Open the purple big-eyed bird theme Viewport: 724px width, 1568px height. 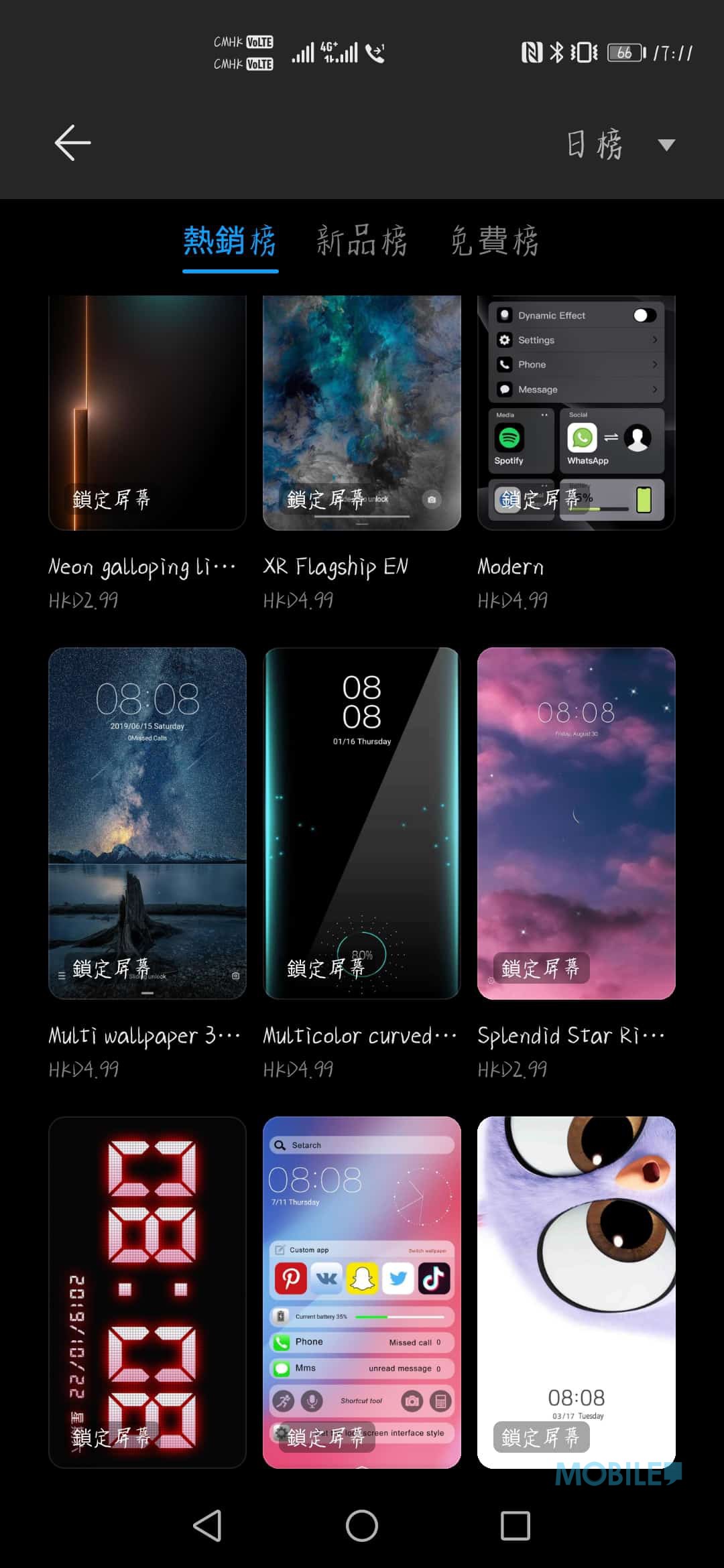(x=577, y=1292)
